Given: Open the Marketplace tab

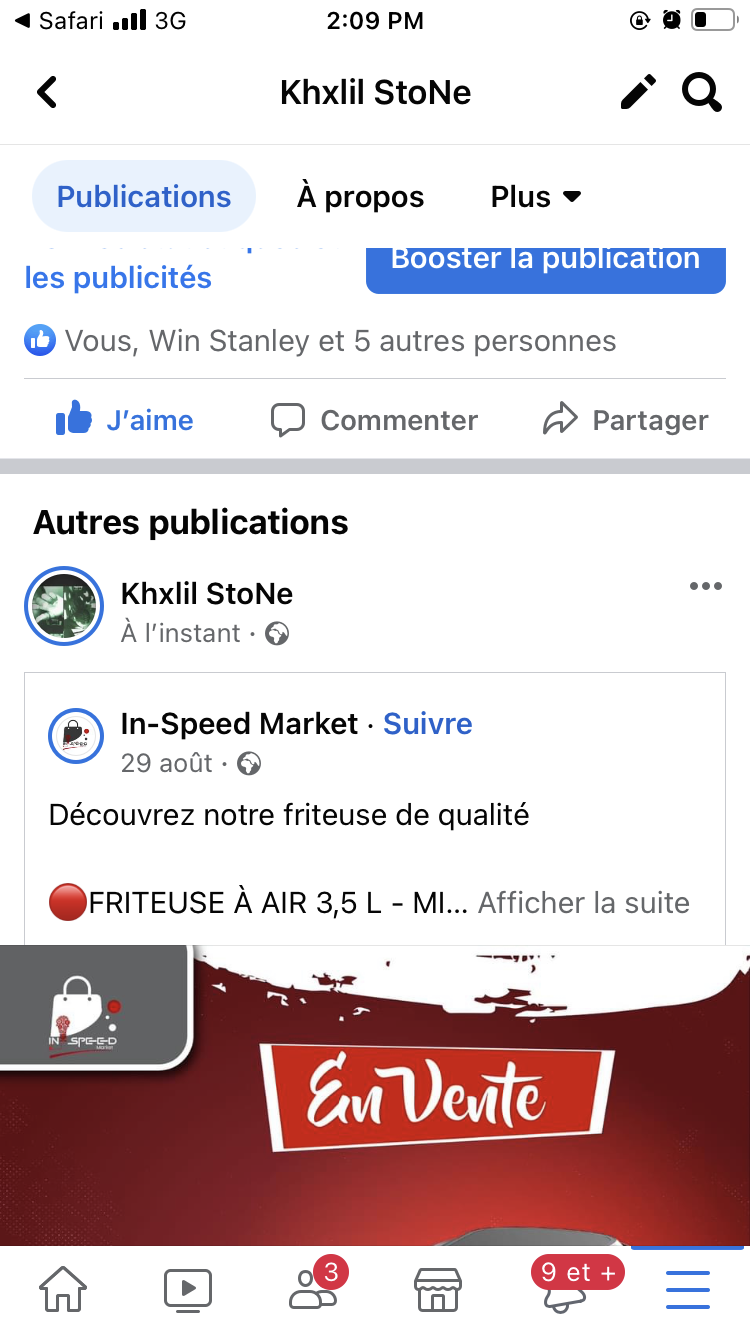Looking at the screenshot, I should click(x=437, y=1290).
